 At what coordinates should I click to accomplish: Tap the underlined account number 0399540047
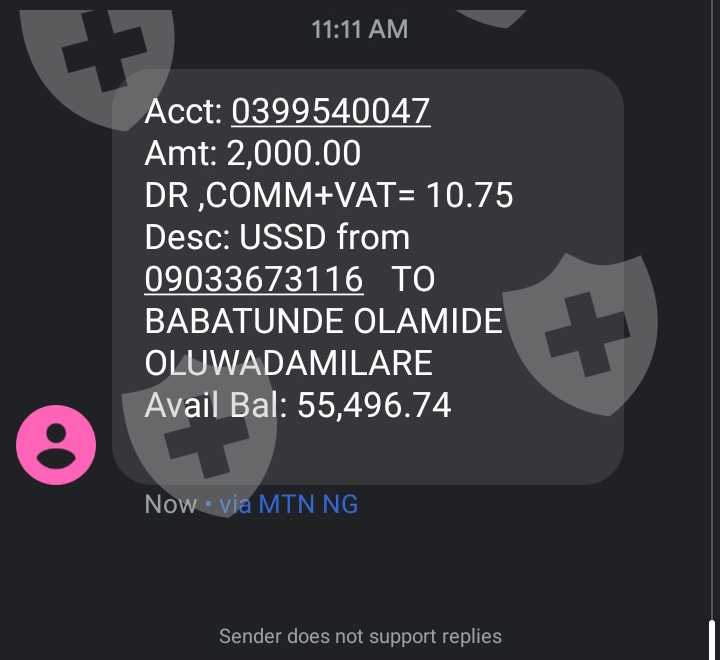pyautogui.click(x=331, y=112)
